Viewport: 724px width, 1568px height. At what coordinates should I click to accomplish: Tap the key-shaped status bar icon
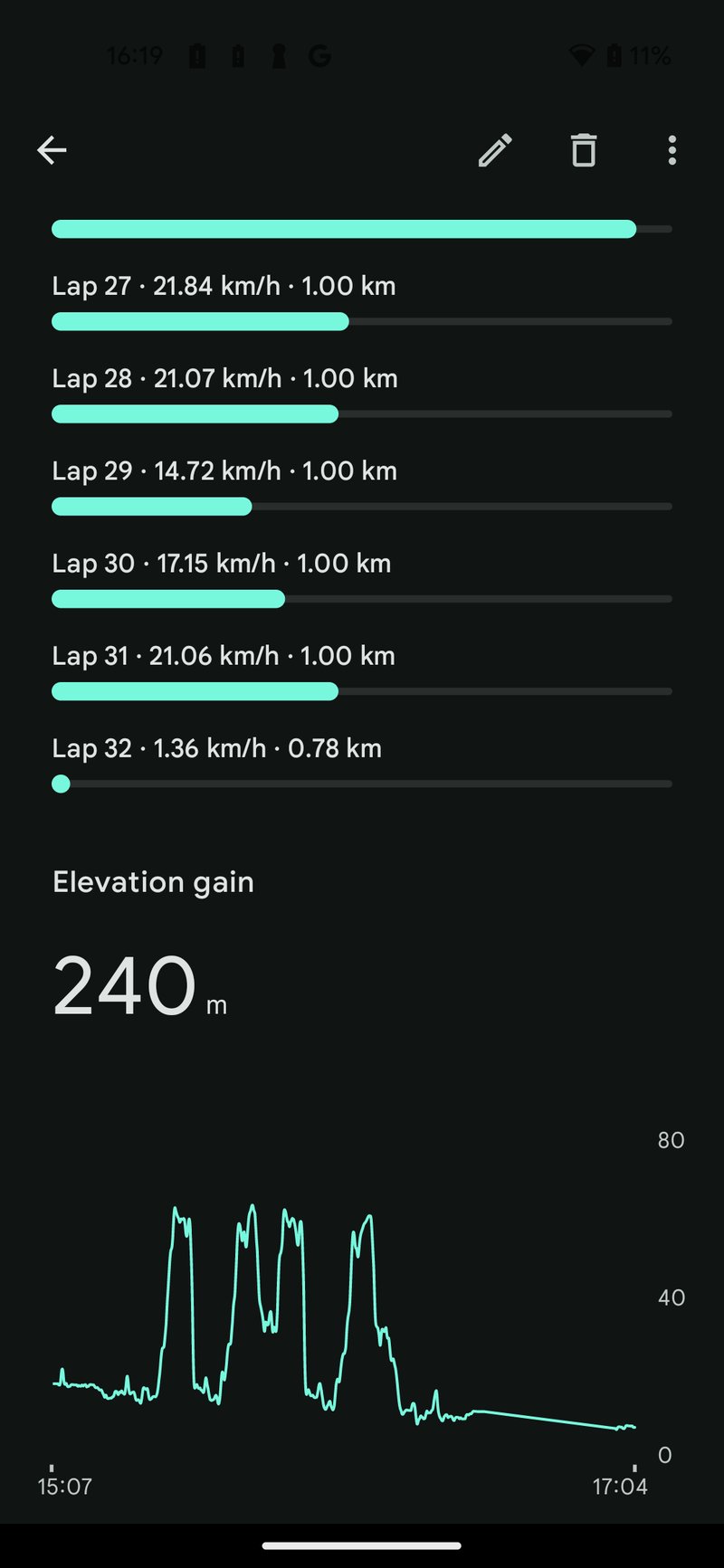(x=278, y=55)
